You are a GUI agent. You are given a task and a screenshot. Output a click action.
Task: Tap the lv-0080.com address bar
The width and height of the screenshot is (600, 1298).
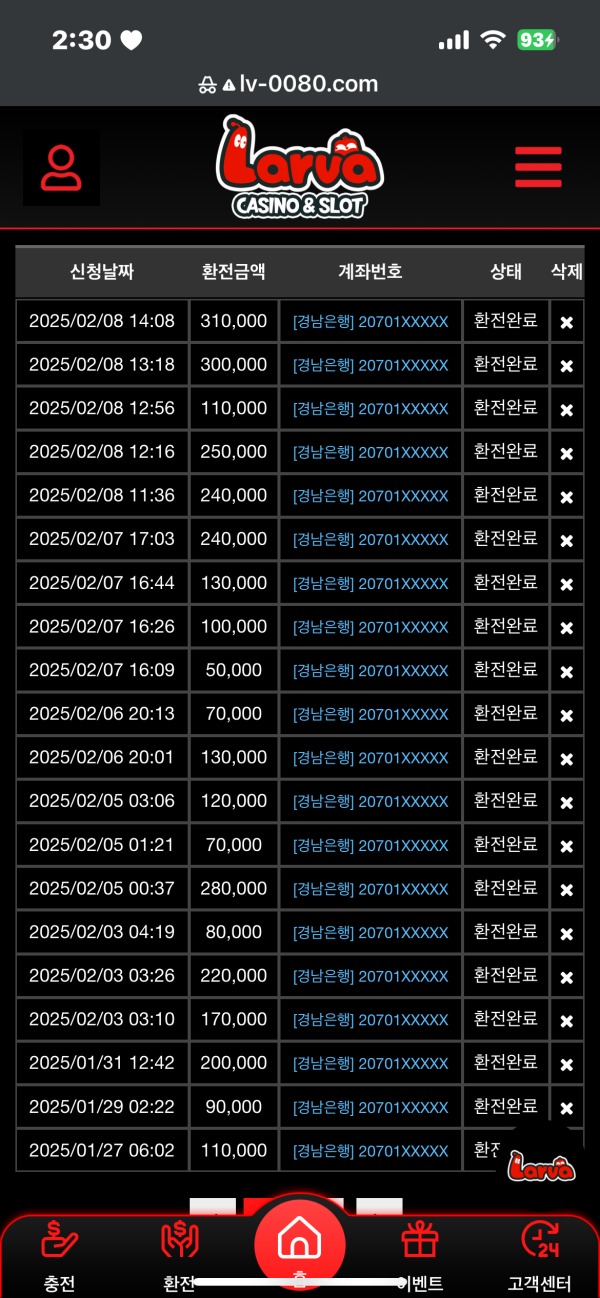point(300,84)
